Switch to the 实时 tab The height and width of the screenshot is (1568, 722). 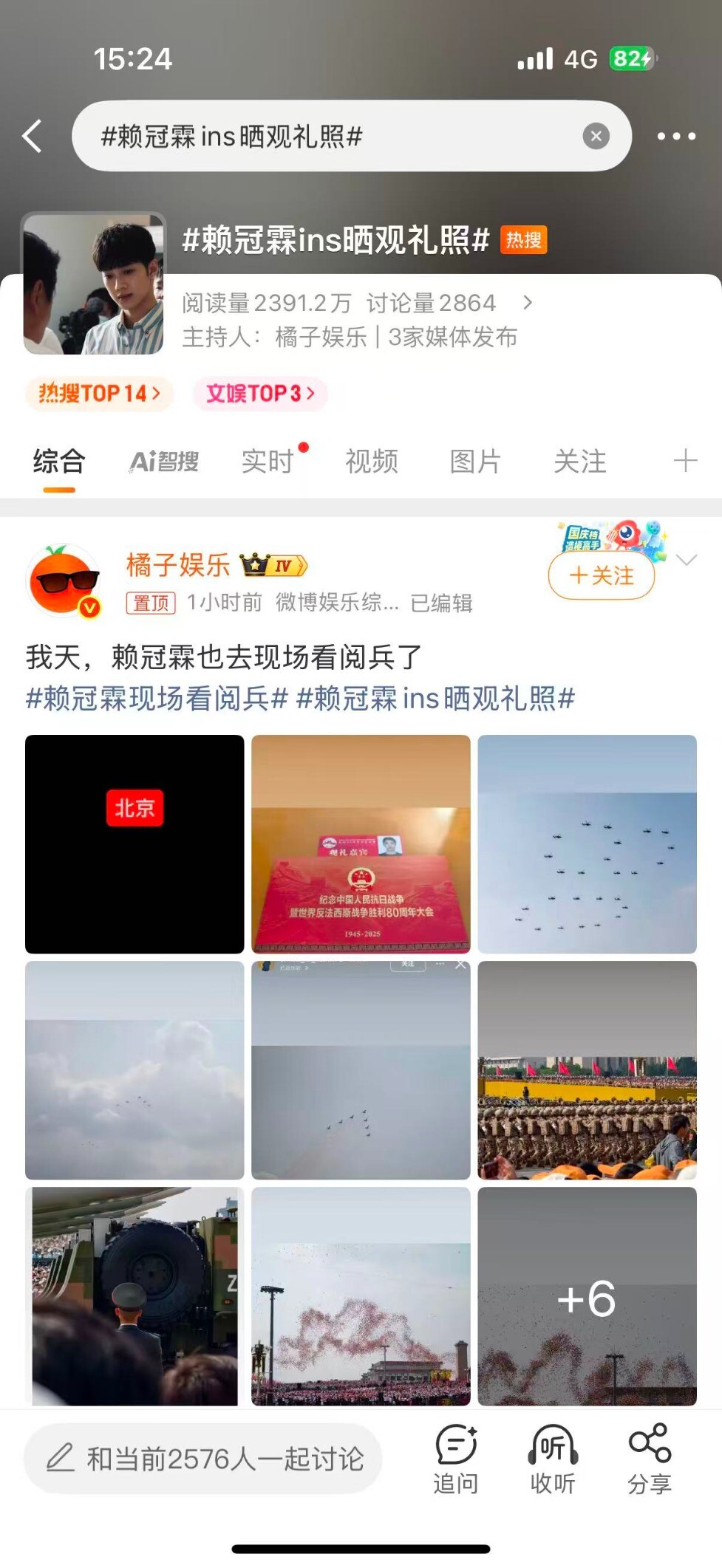(x=268, y=462)
